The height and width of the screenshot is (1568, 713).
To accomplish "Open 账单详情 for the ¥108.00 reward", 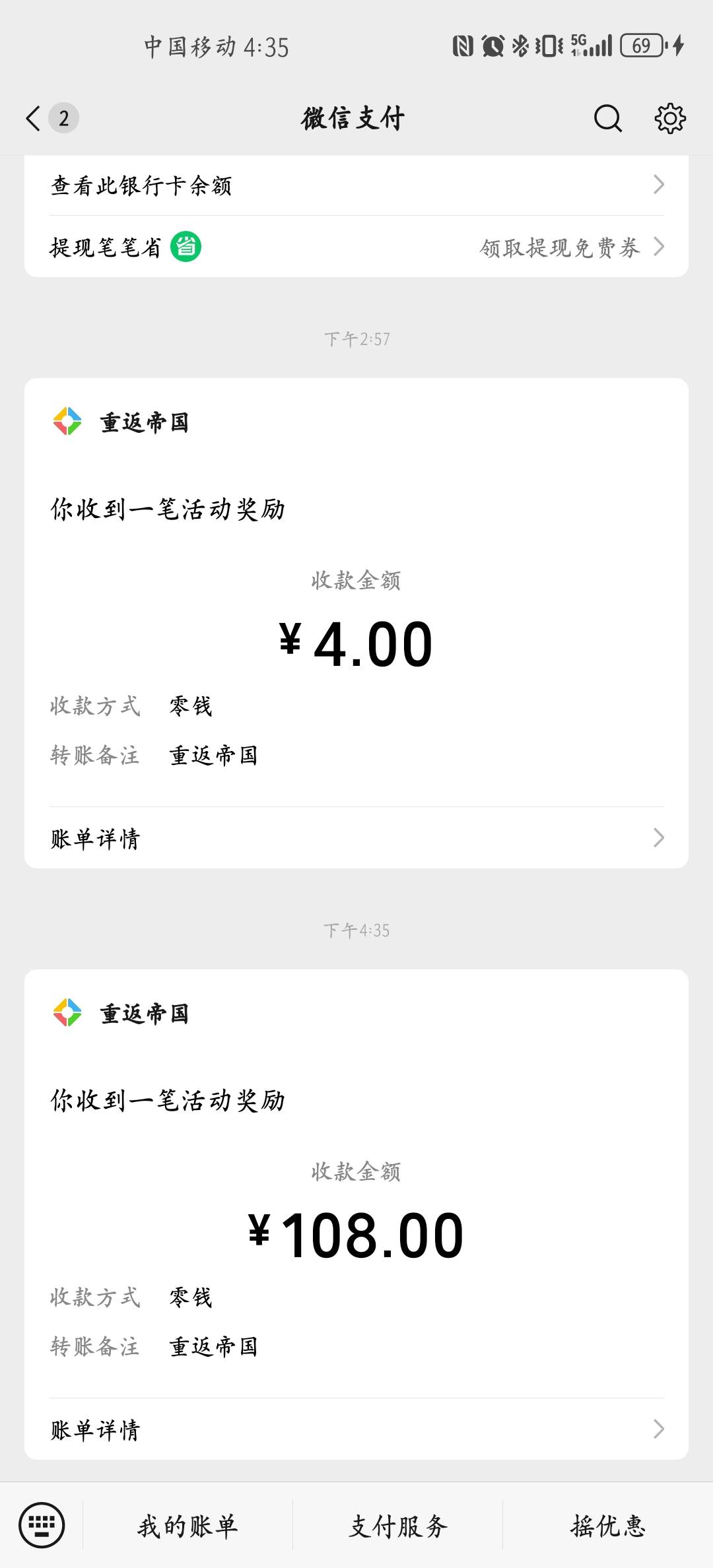I will pos(356,1429).
